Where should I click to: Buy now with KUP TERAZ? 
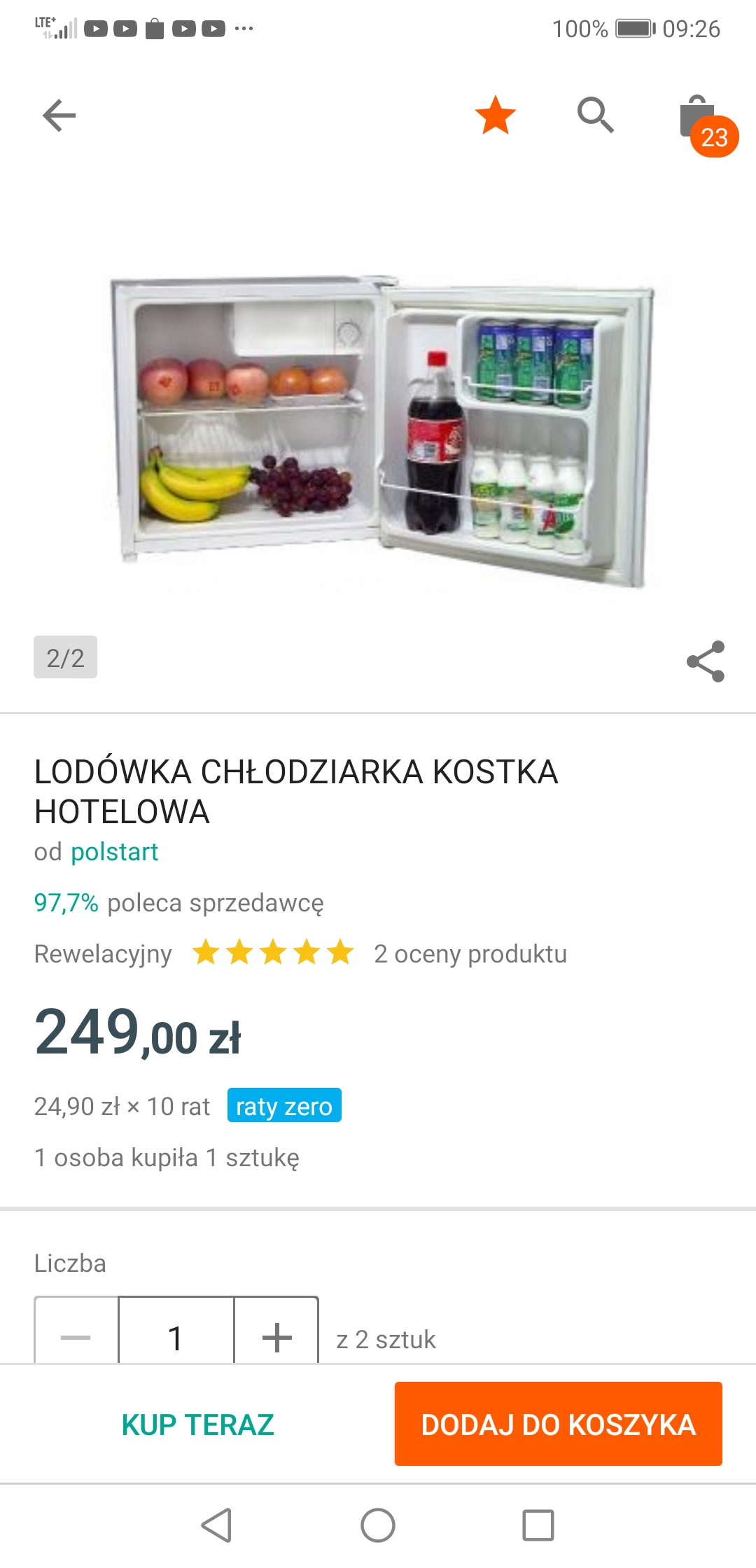pos(197,1424)
